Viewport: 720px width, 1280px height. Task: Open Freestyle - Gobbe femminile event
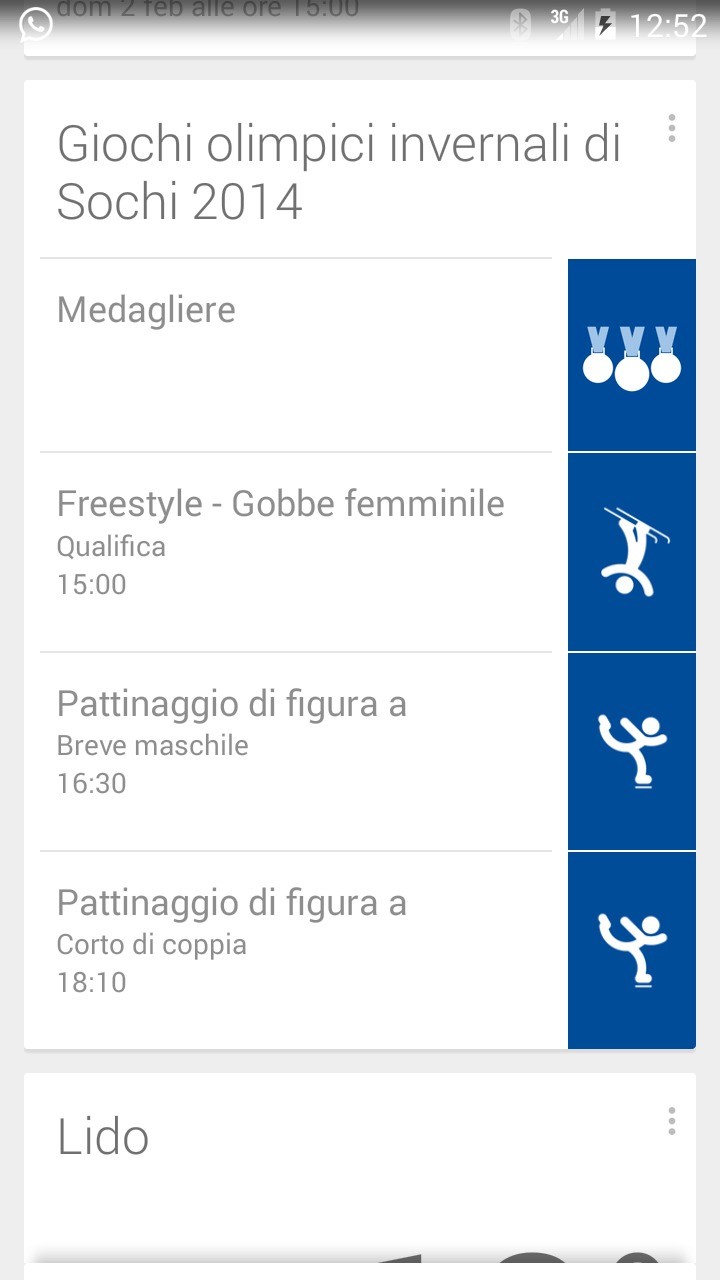pos(300,552)
